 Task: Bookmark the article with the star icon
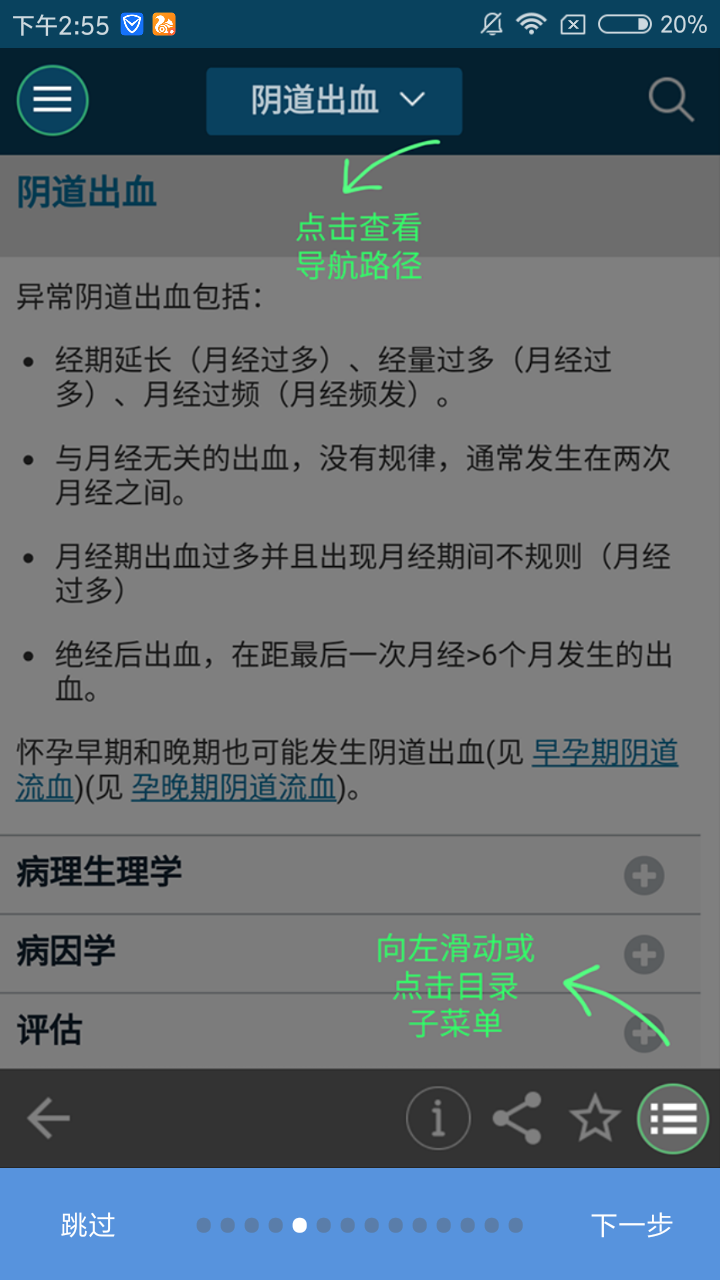(594, 1118)
